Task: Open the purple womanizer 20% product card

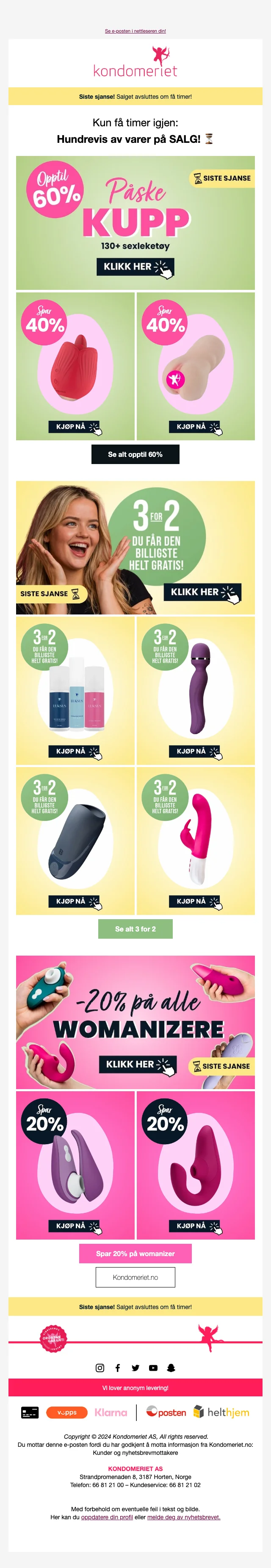Action: (x=75, y=1165)
